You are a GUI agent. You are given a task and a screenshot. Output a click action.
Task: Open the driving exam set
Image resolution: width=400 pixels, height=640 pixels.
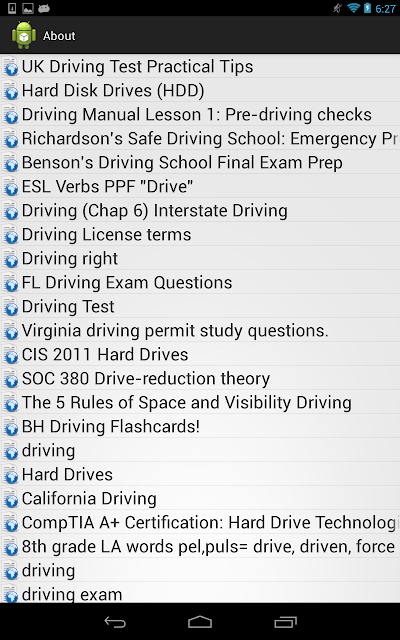200,593
